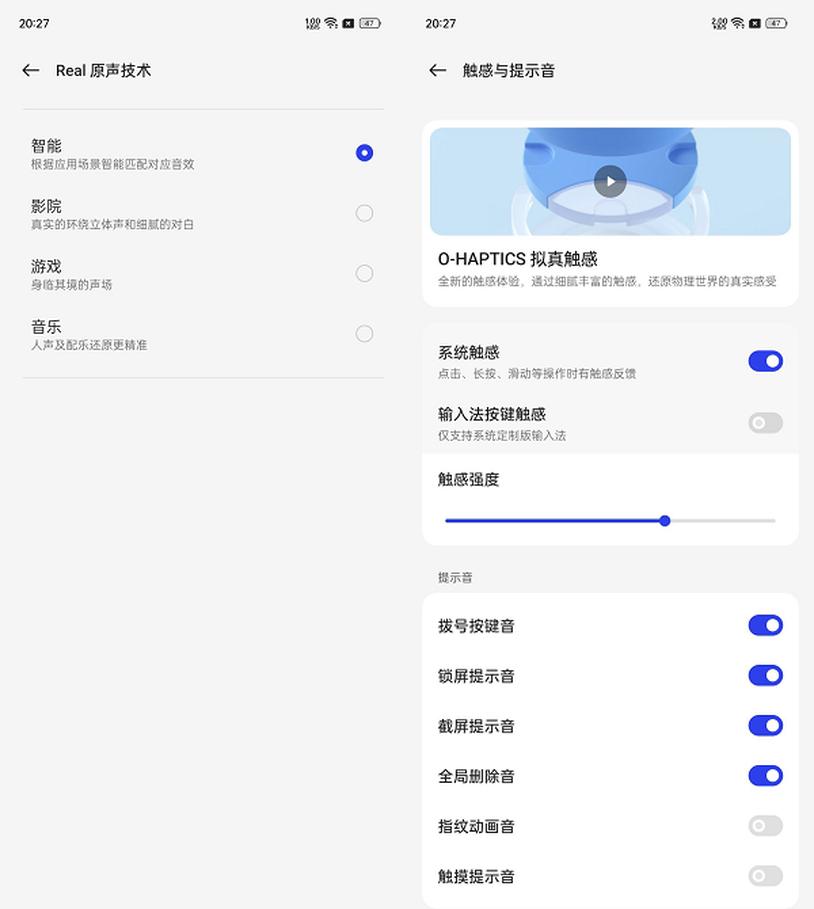Enable 输入法按键触感

coord(765,422)
